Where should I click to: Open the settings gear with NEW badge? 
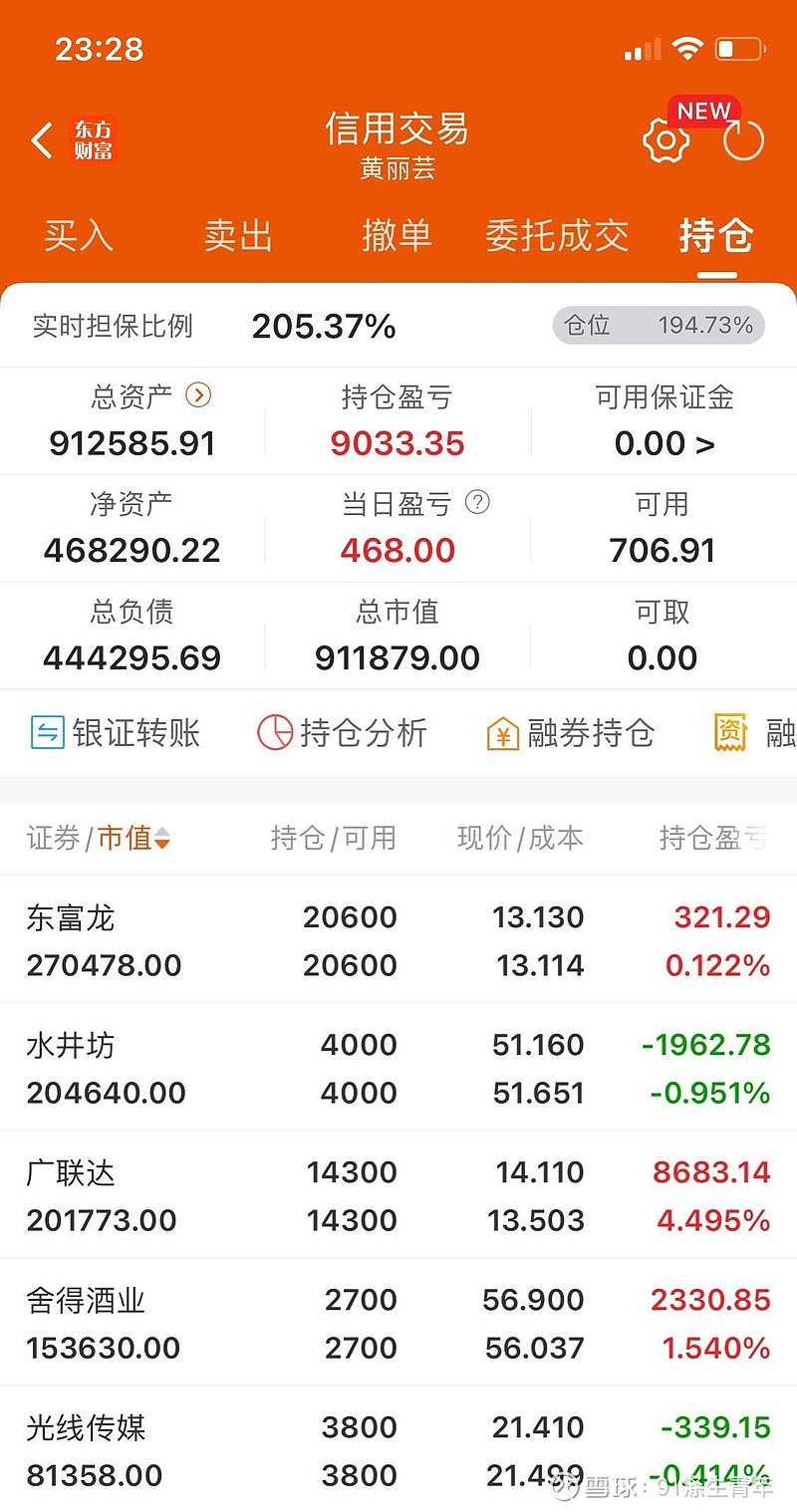pos(665,139)
